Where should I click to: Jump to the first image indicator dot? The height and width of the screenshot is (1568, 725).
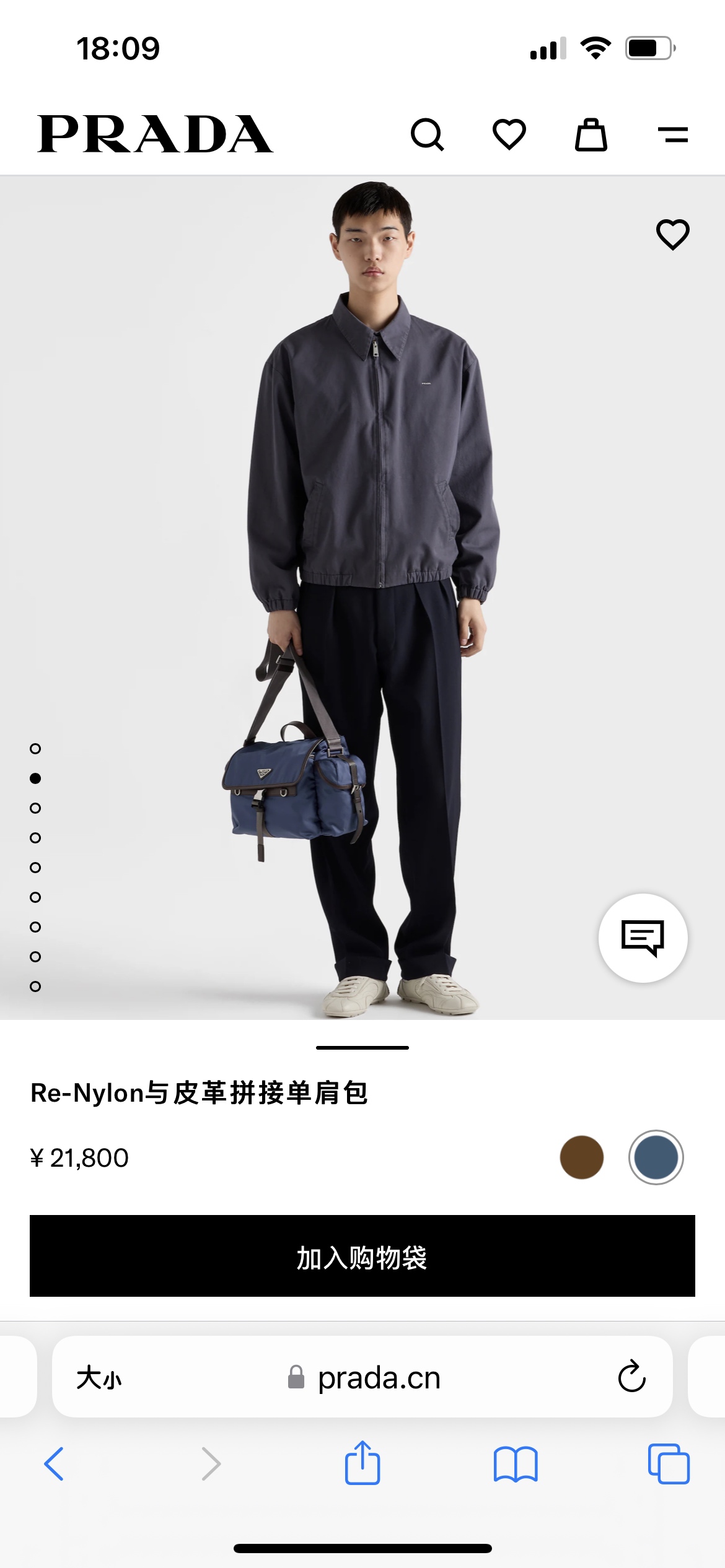pyautogui.click(x=35, y=749)
